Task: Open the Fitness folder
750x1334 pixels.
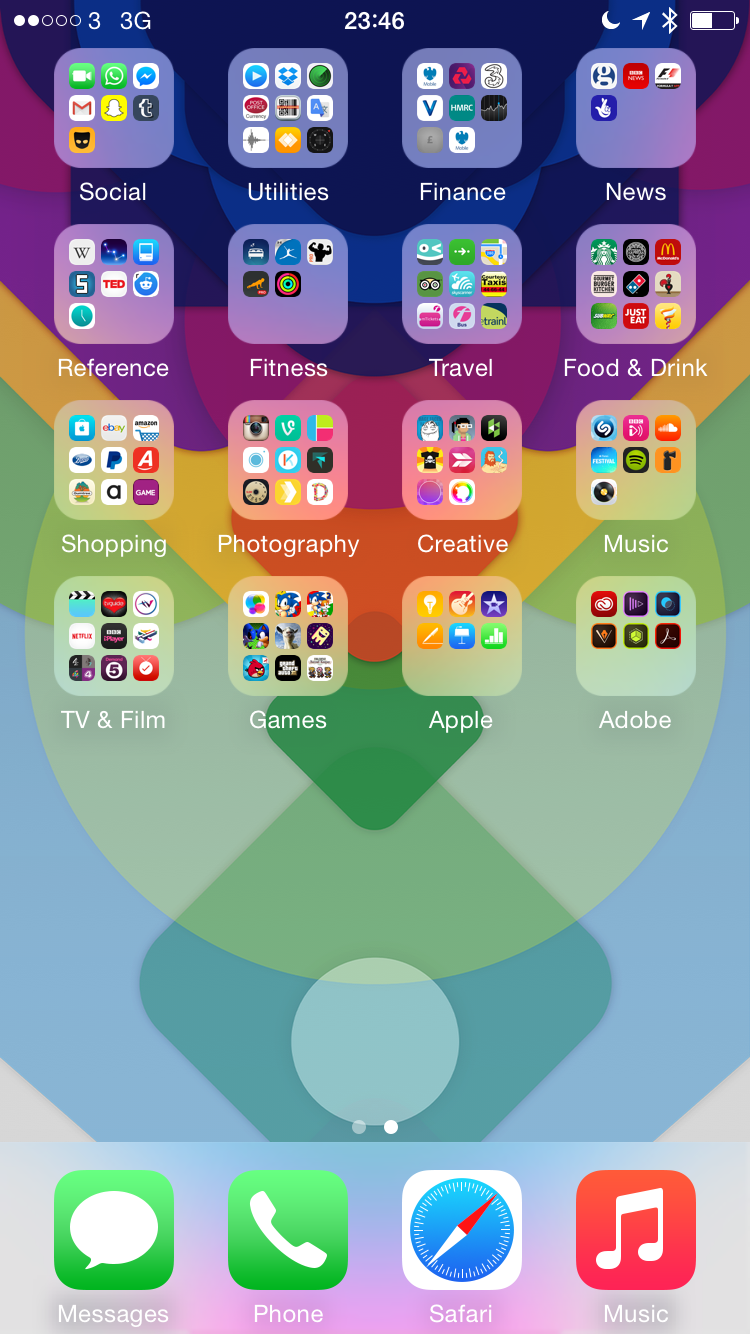Action: pos(288,284)
